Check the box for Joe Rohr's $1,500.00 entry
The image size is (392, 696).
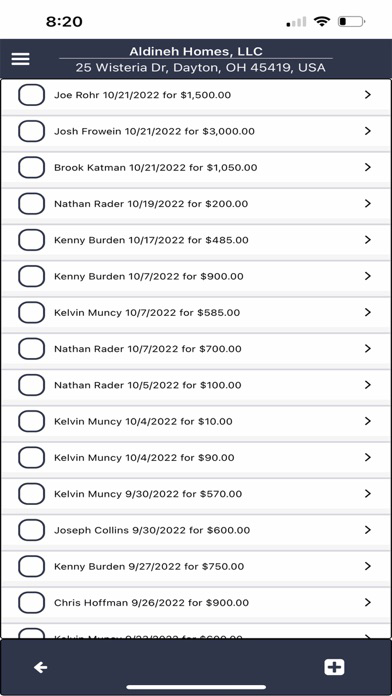point(32,95)
